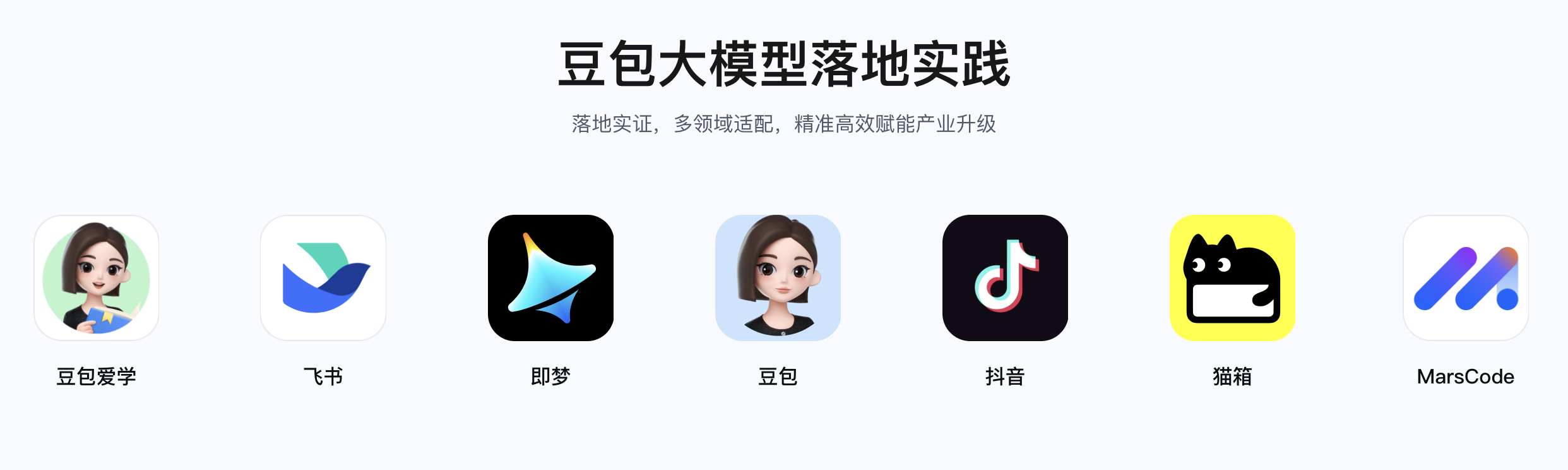Select the 飞书 app icon
1568x470 pixels.
[x=323, y=278]
